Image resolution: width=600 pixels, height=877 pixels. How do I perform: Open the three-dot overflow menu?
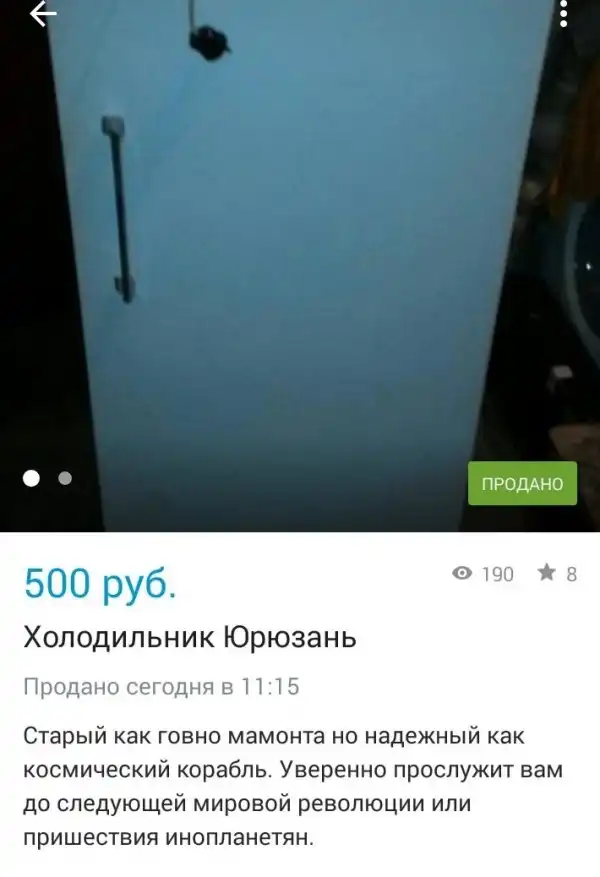(x=565, y=14)
